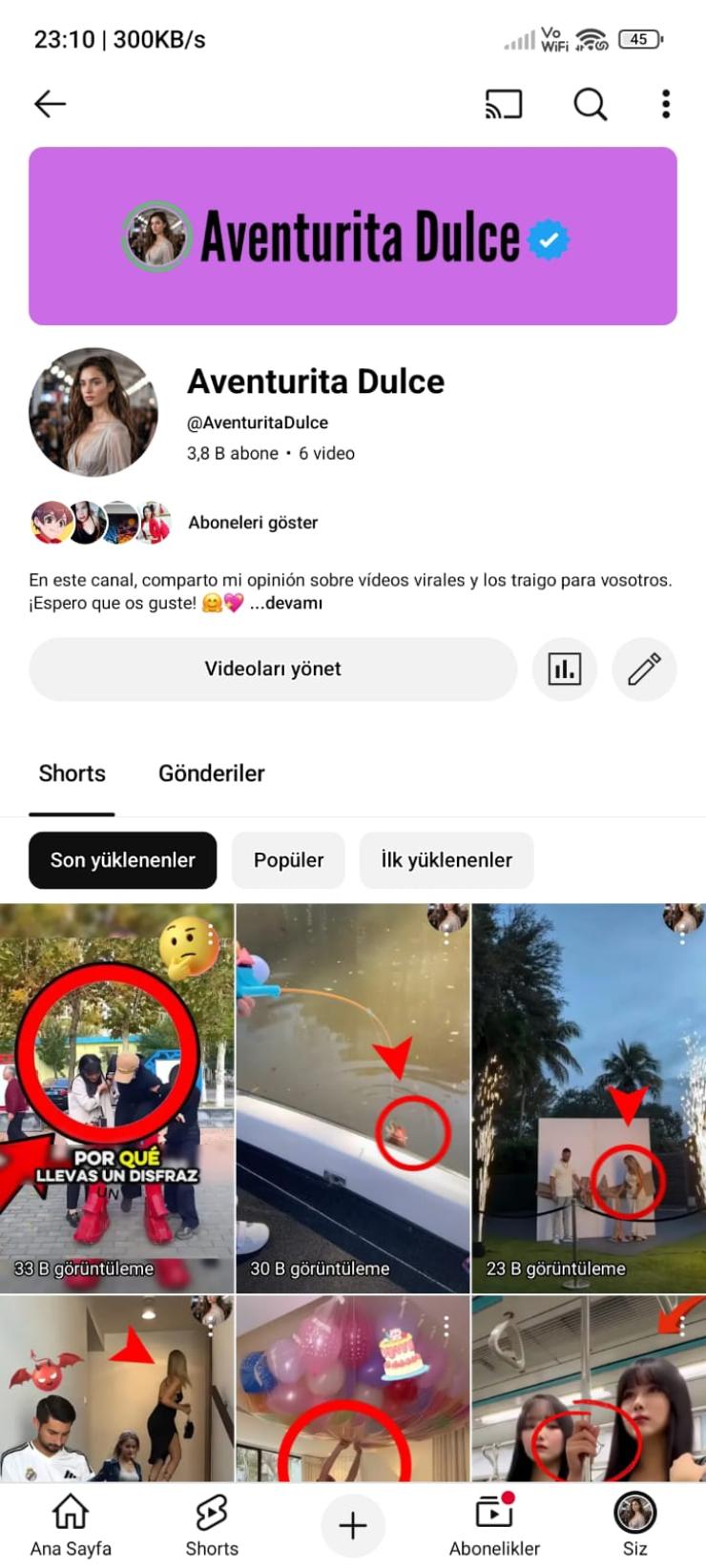706x1568 pixels.
Task: Switch to the Gönderiler tab
Action: point(211,774)
